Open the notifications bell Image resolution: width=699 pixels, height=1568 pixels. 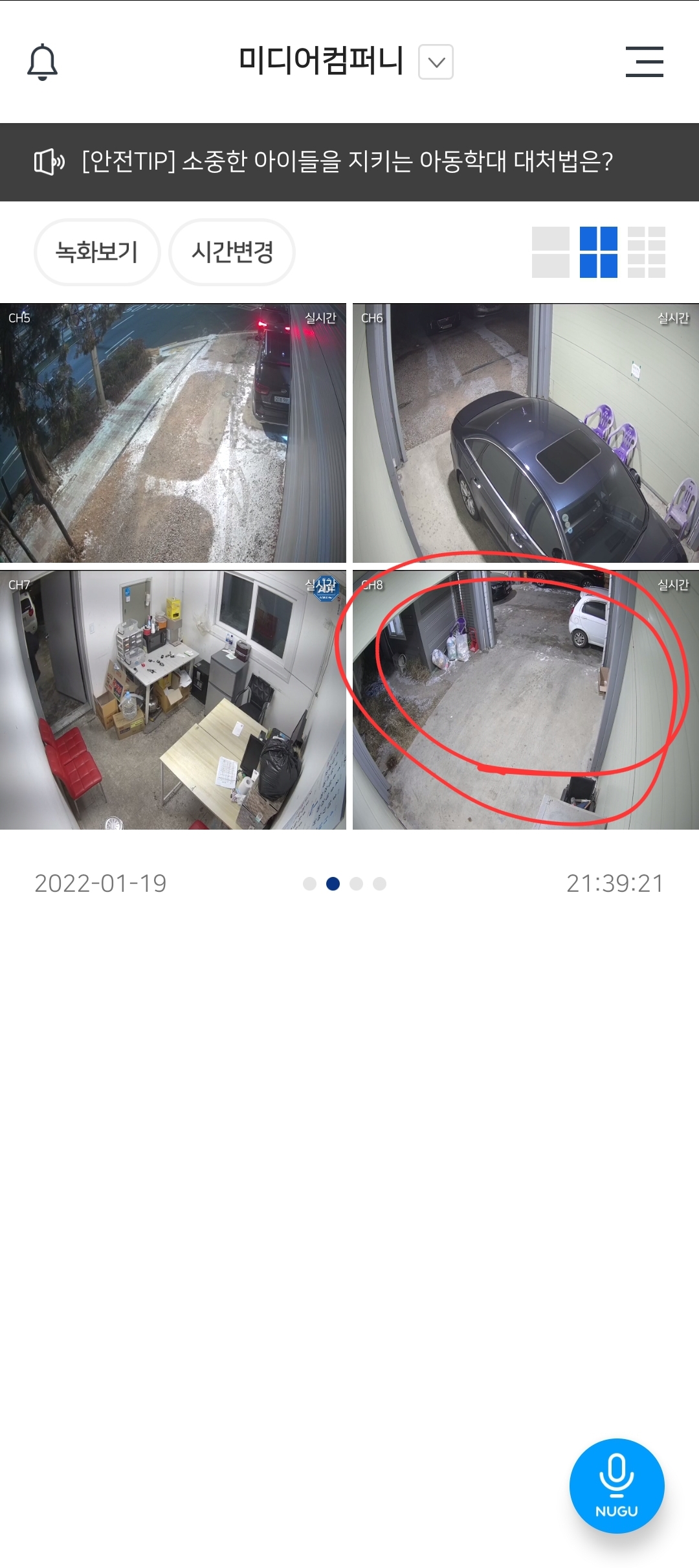[x=43, y=62]
